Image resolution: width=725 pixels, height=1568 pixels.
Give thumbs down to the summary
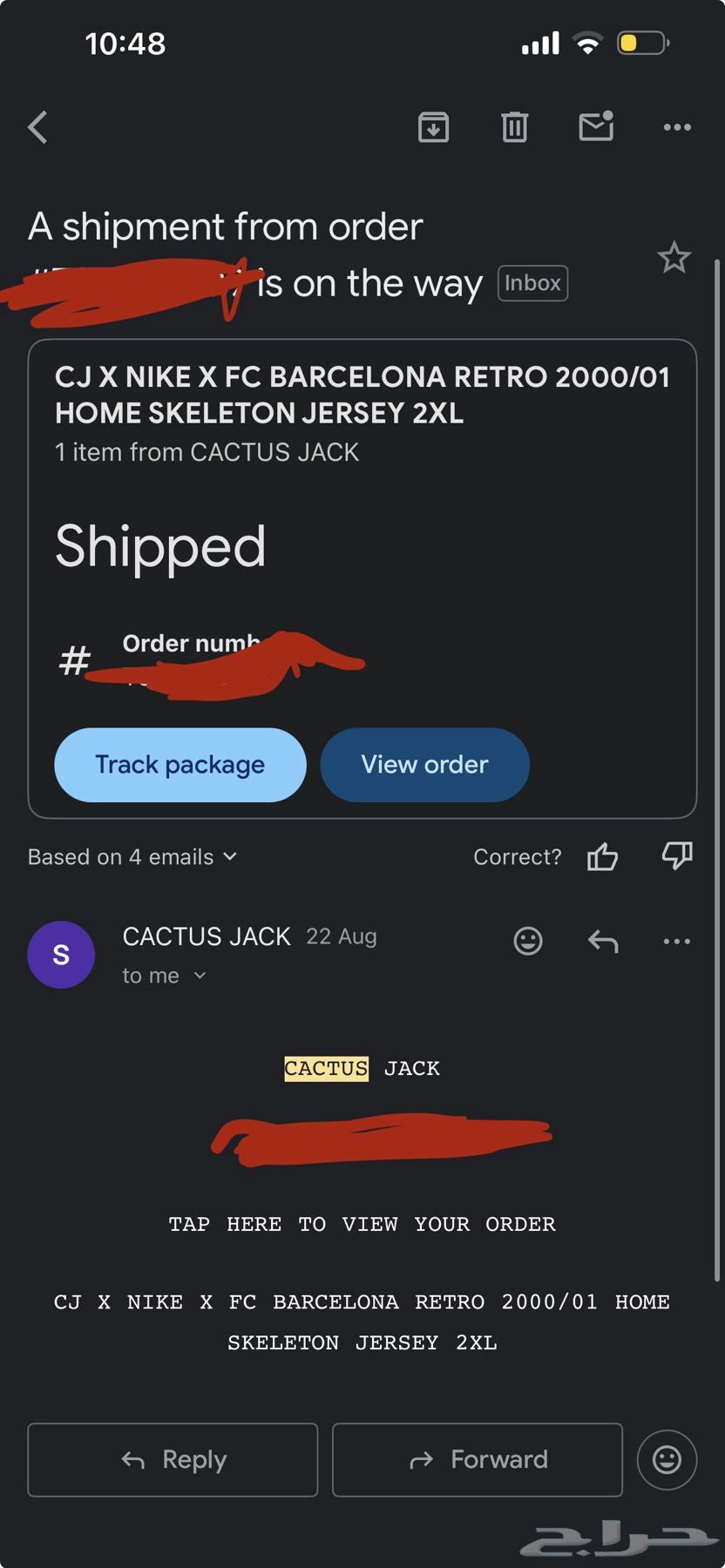point(677,855)
